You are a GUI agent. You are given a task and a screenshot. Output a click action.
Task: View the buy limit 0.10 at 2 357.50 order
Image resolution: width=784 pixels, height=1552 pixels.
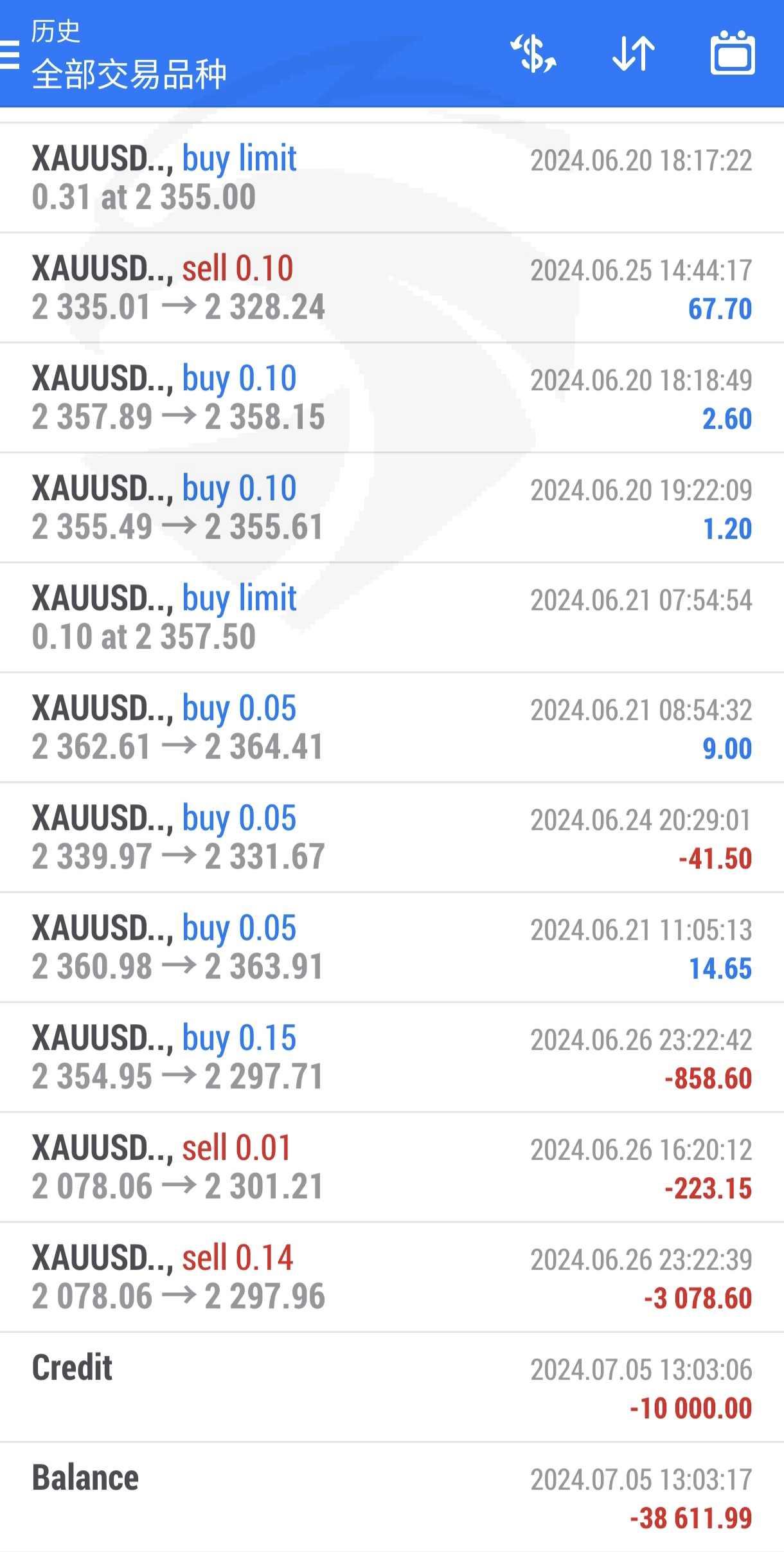[x=392, y=618]
